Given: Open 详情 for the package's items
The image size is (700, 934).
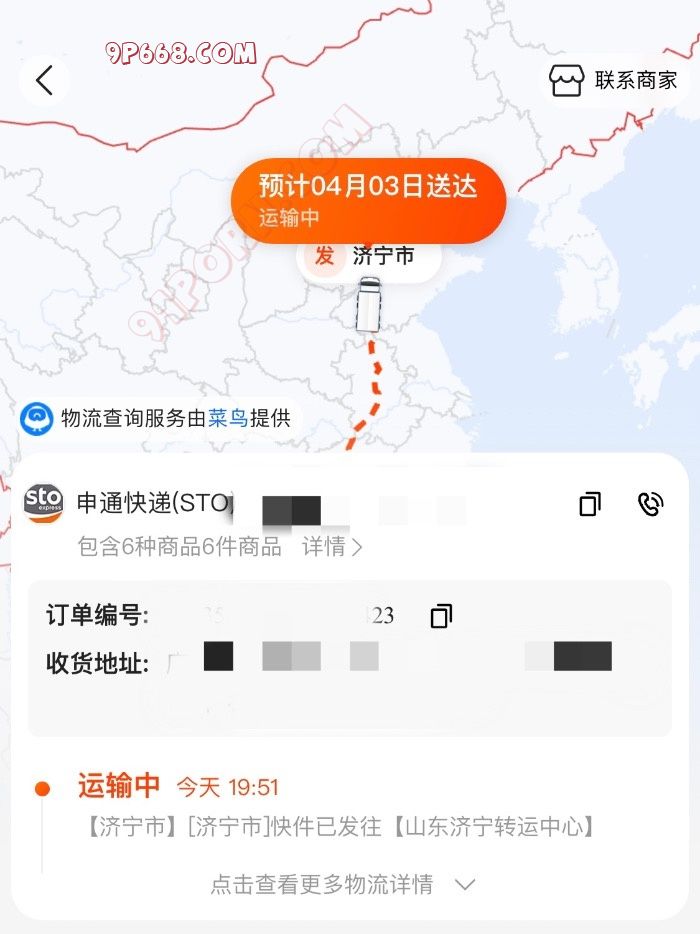Looking at the screenshot, I should pyautogui.click(x=332, y=547).
